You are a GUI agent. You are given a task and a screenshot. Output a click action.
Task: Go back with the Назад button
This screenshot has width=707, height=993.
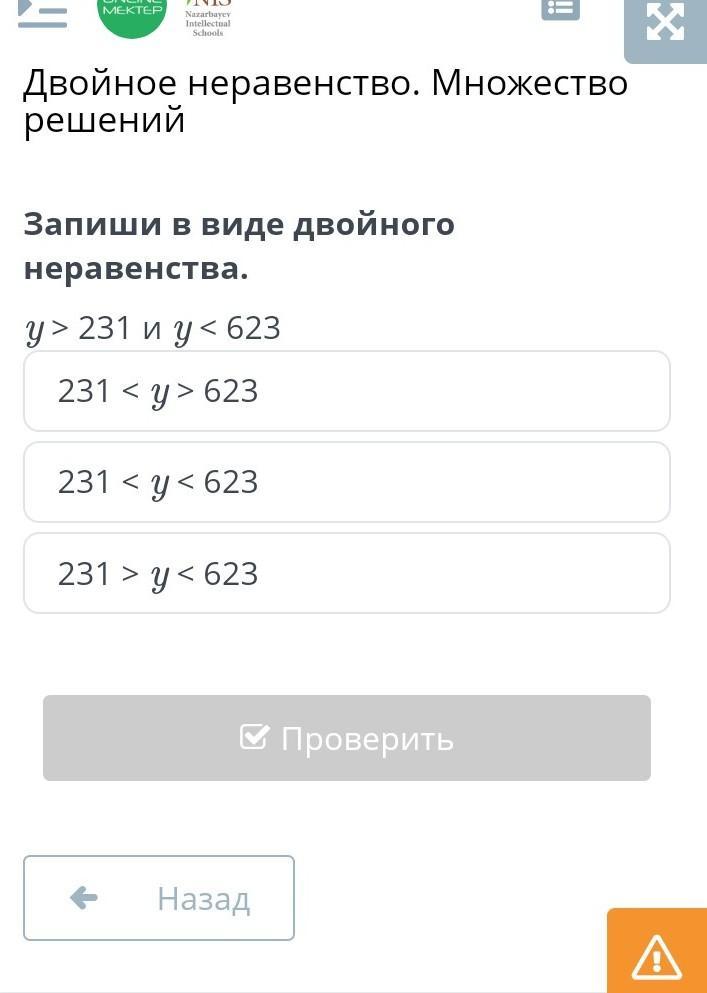click(159, 898)
